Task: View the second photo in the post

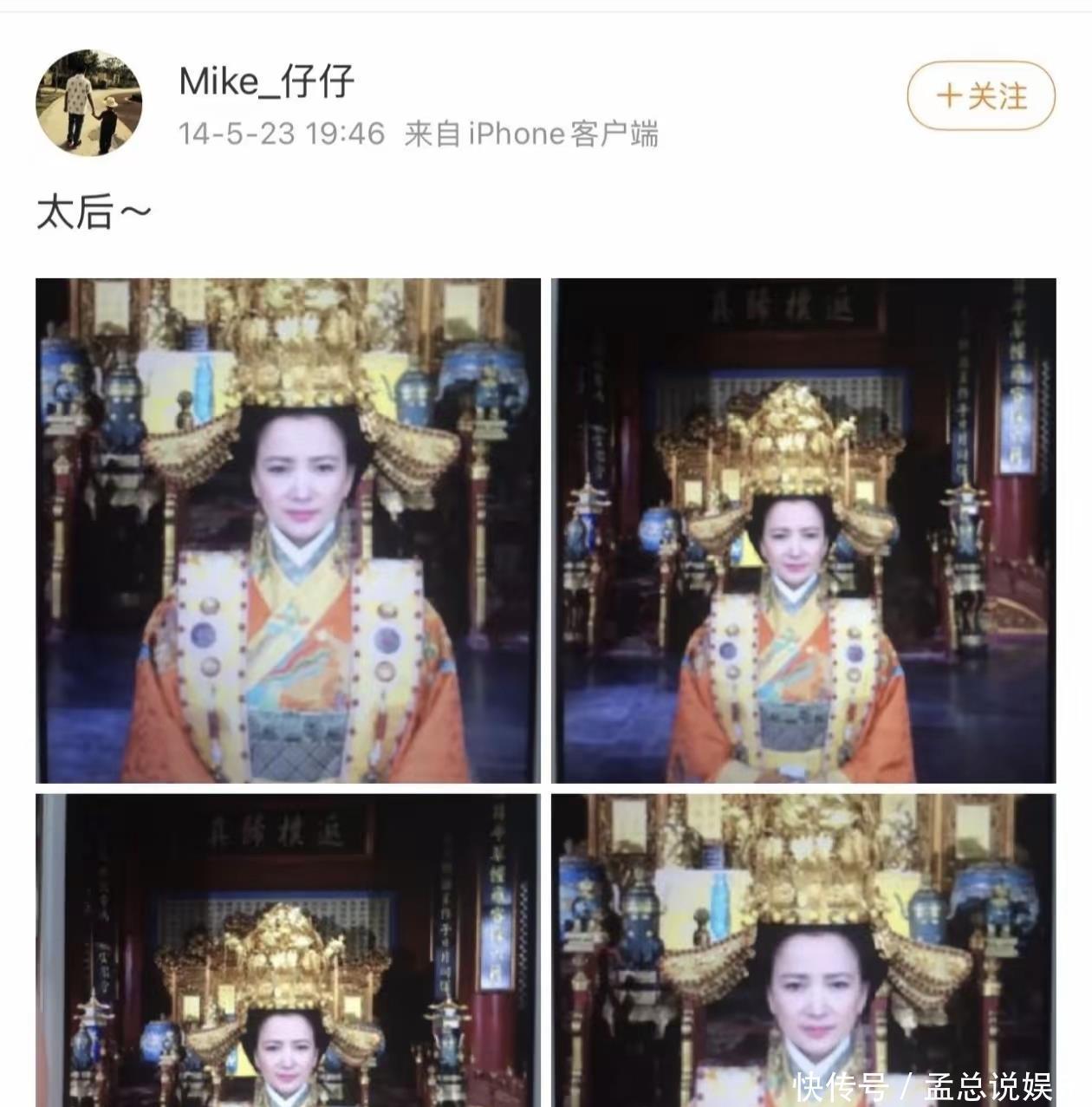Action: pos(803,530)
